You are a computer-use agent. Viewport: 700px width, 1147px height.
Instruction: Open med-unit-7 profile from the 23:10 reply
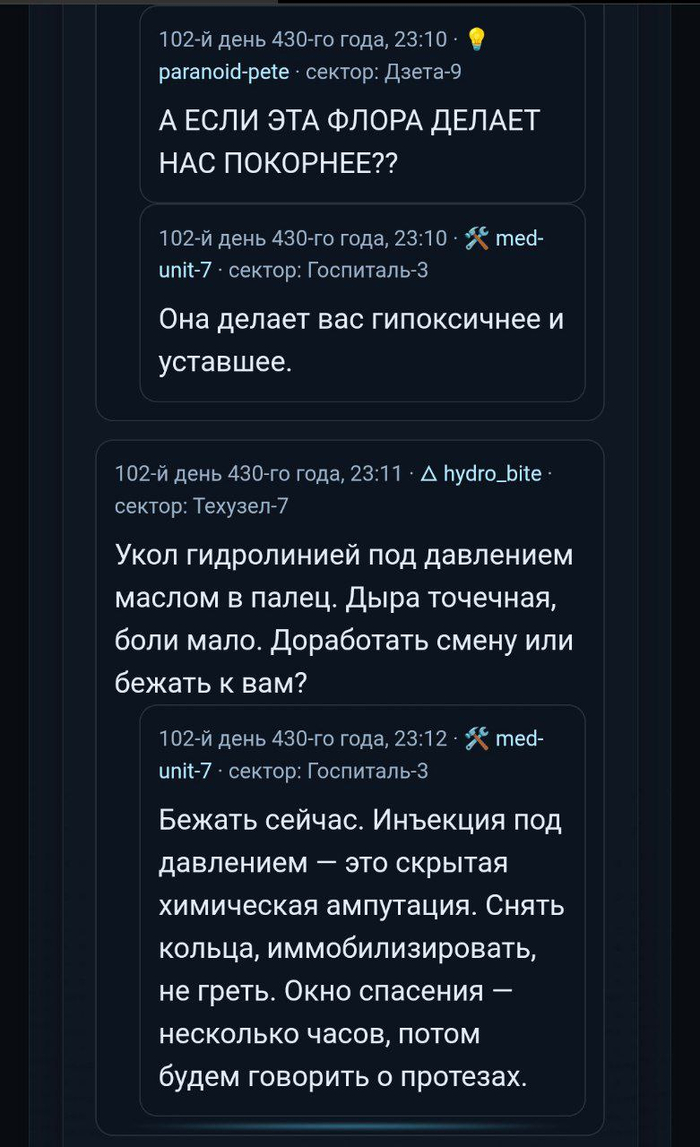point(519,238)
